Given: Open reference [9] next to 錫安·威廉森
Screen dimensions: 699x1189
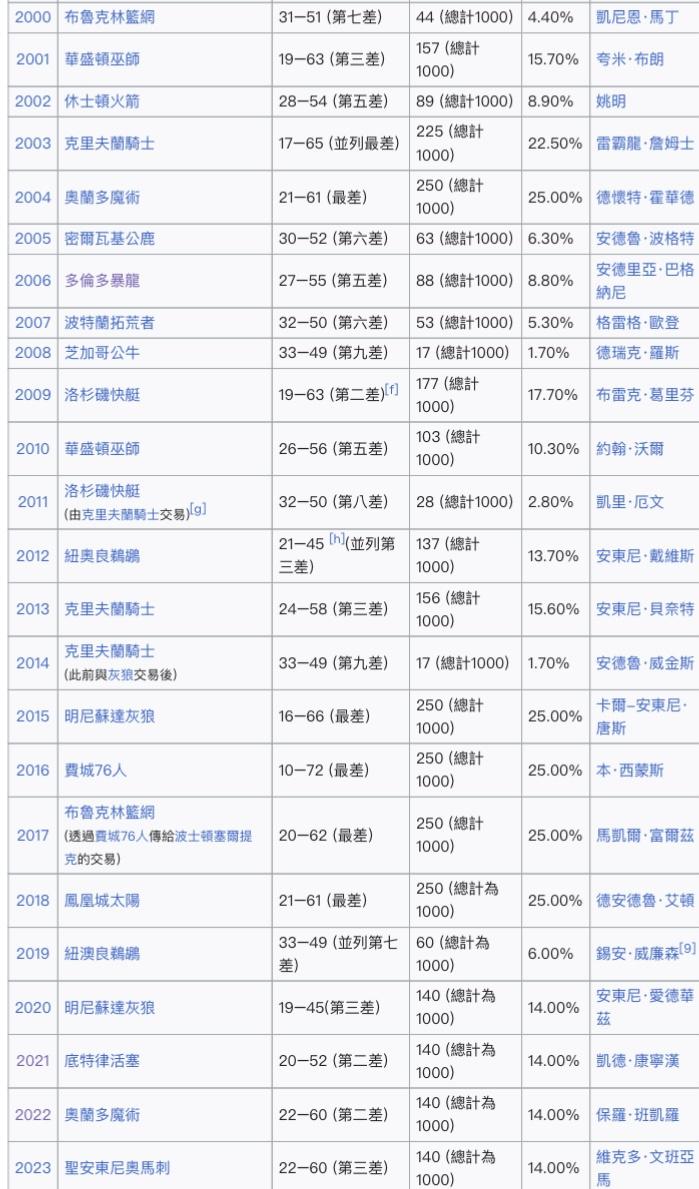Looking at the screenshot, I should 687,949.
